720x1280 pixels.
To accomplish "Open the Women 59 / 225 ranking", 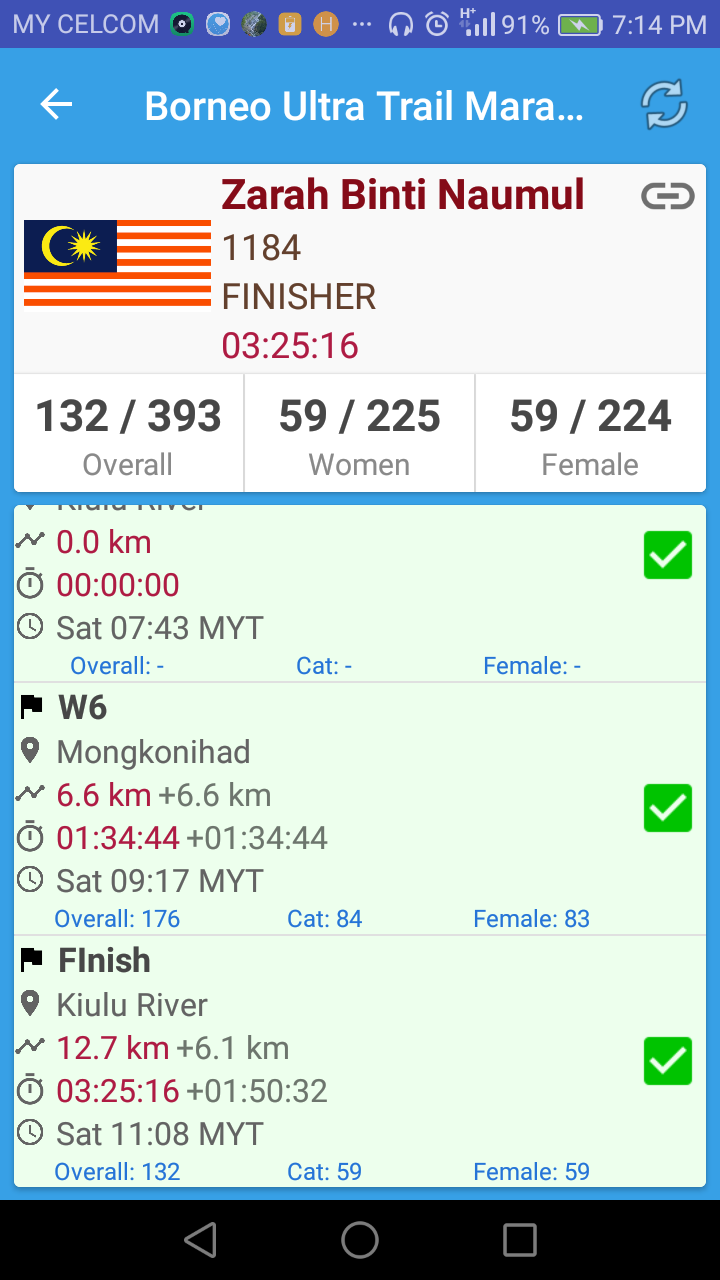I will pos(360,433).
